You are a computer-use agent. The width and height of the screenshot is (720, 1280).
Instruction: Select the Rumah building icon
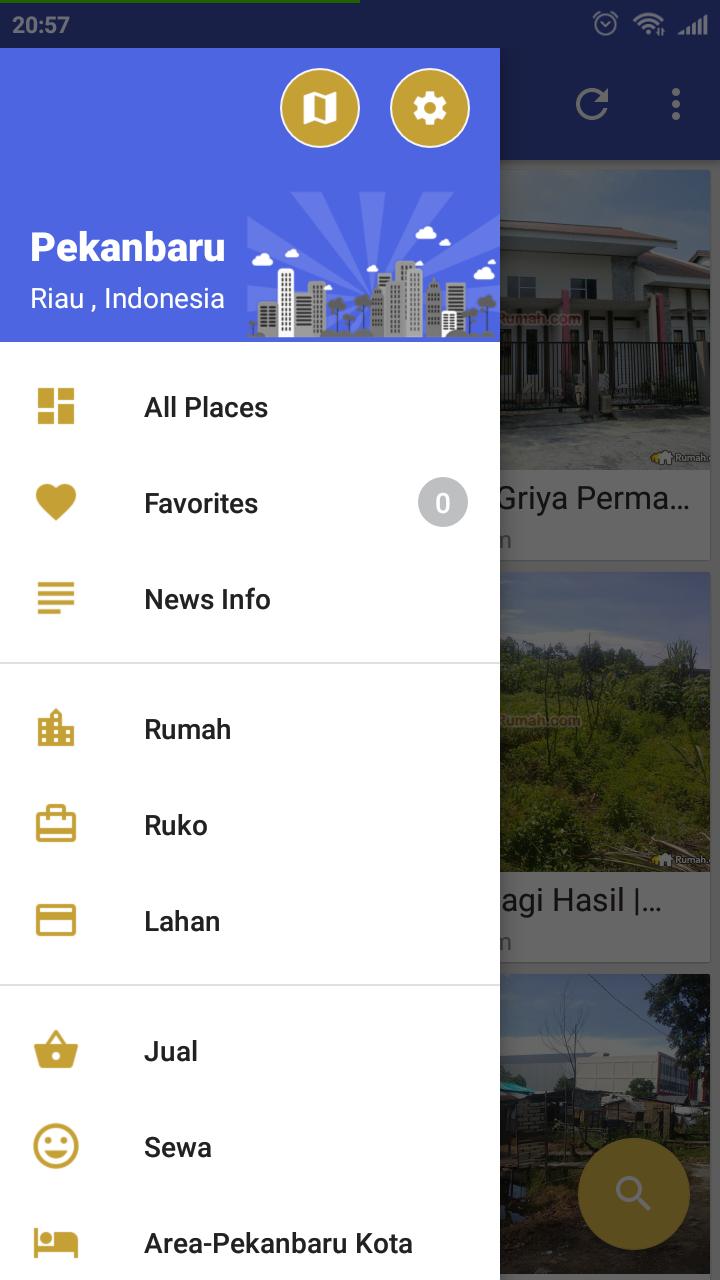pos(55,728)
